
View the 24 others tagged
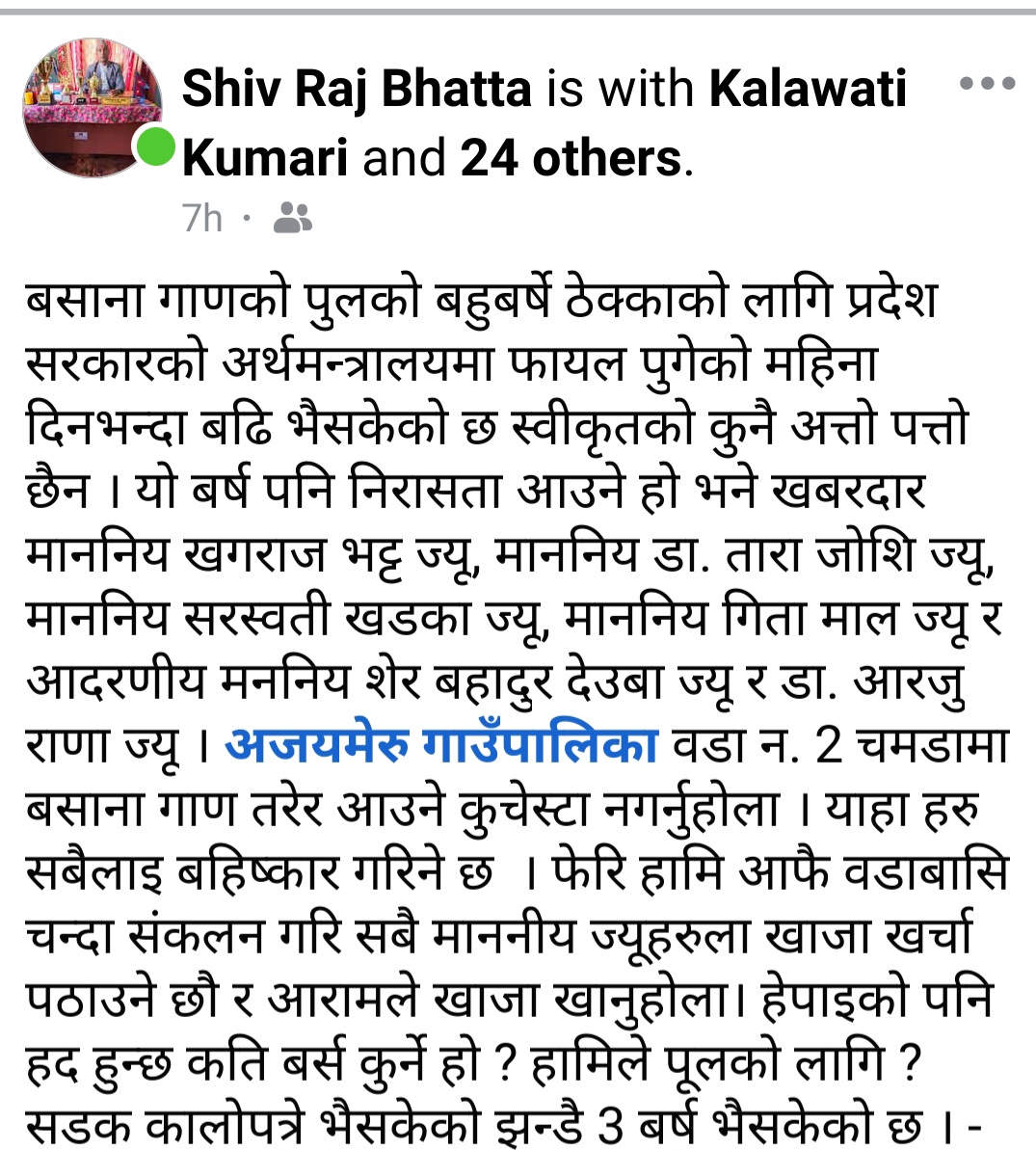click(x=571, y=158)
